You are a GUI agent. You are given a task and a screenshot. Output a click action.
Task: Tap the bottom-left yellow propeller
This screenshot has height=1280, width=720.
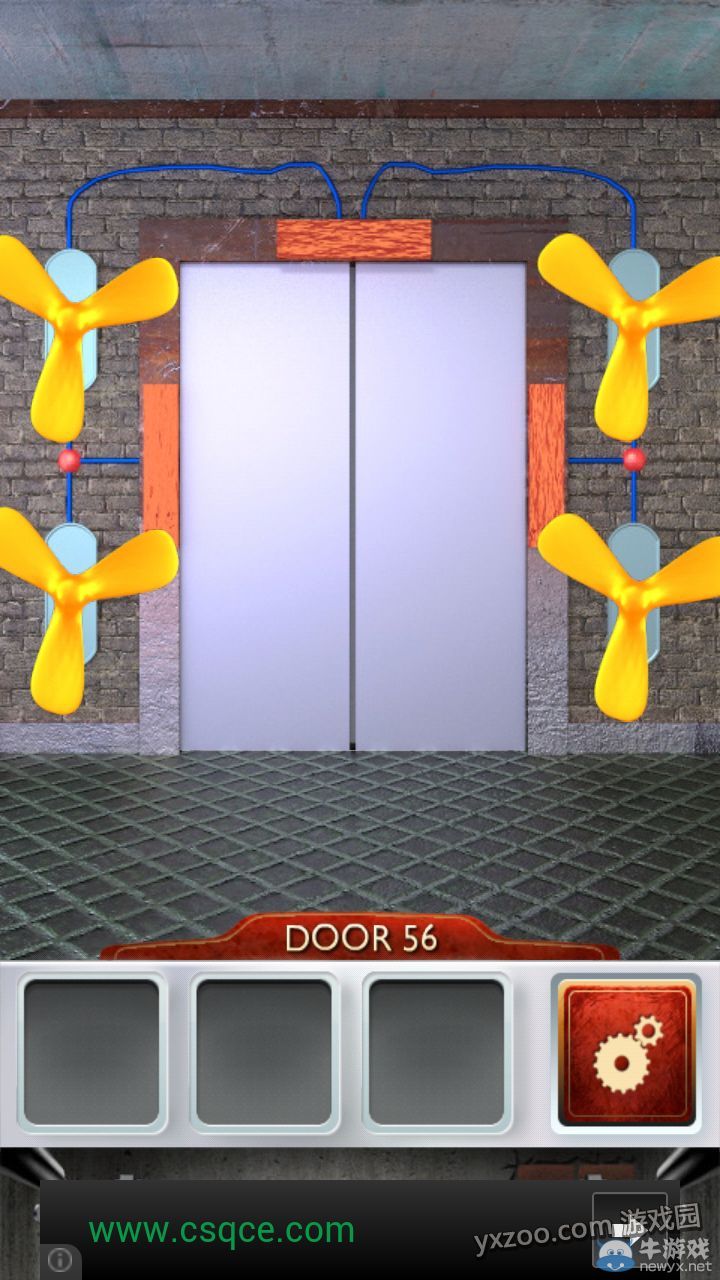pos(68,592)
